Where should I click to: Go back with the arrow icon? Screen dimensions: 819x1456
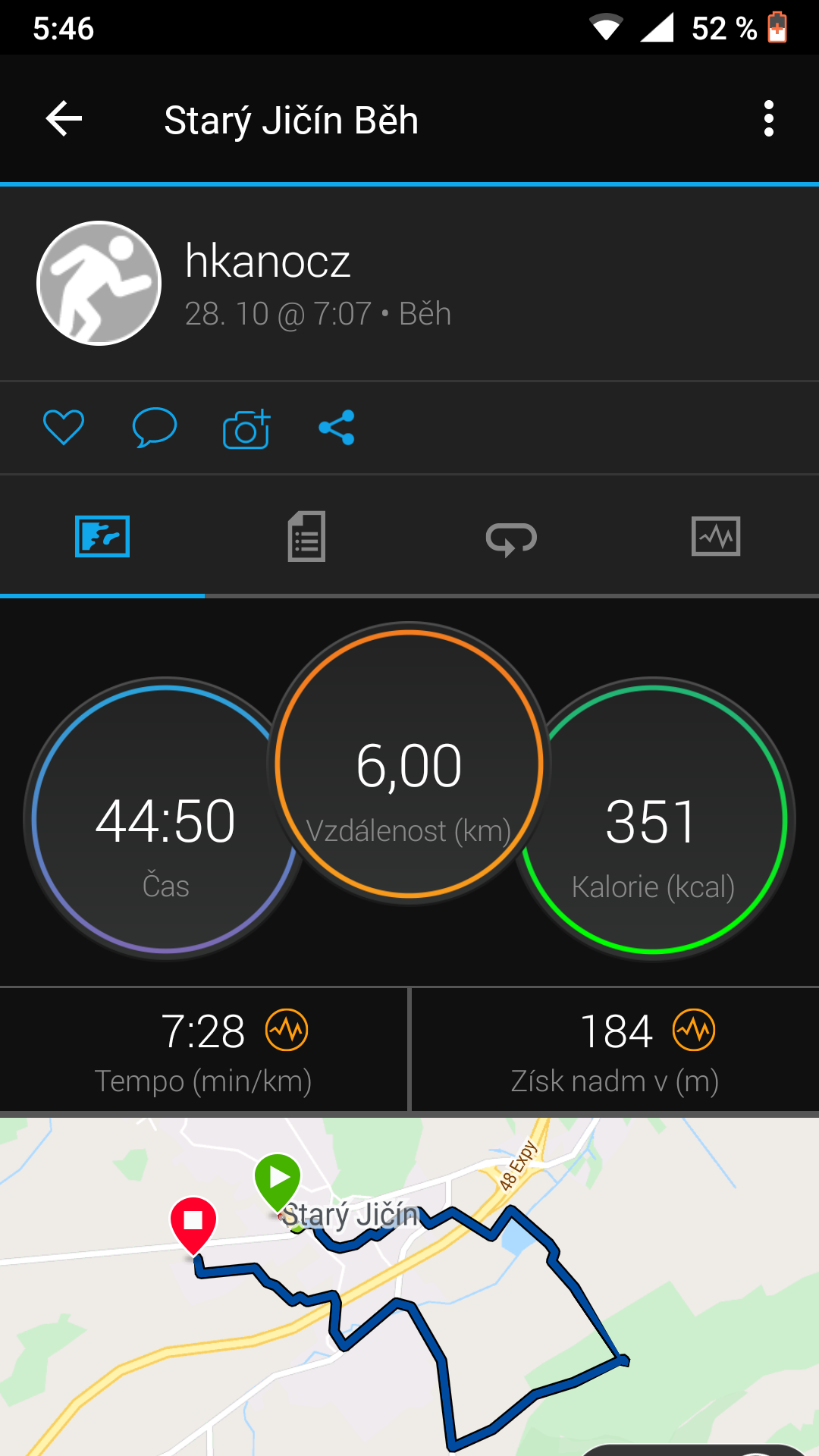(x=64, y=119)
